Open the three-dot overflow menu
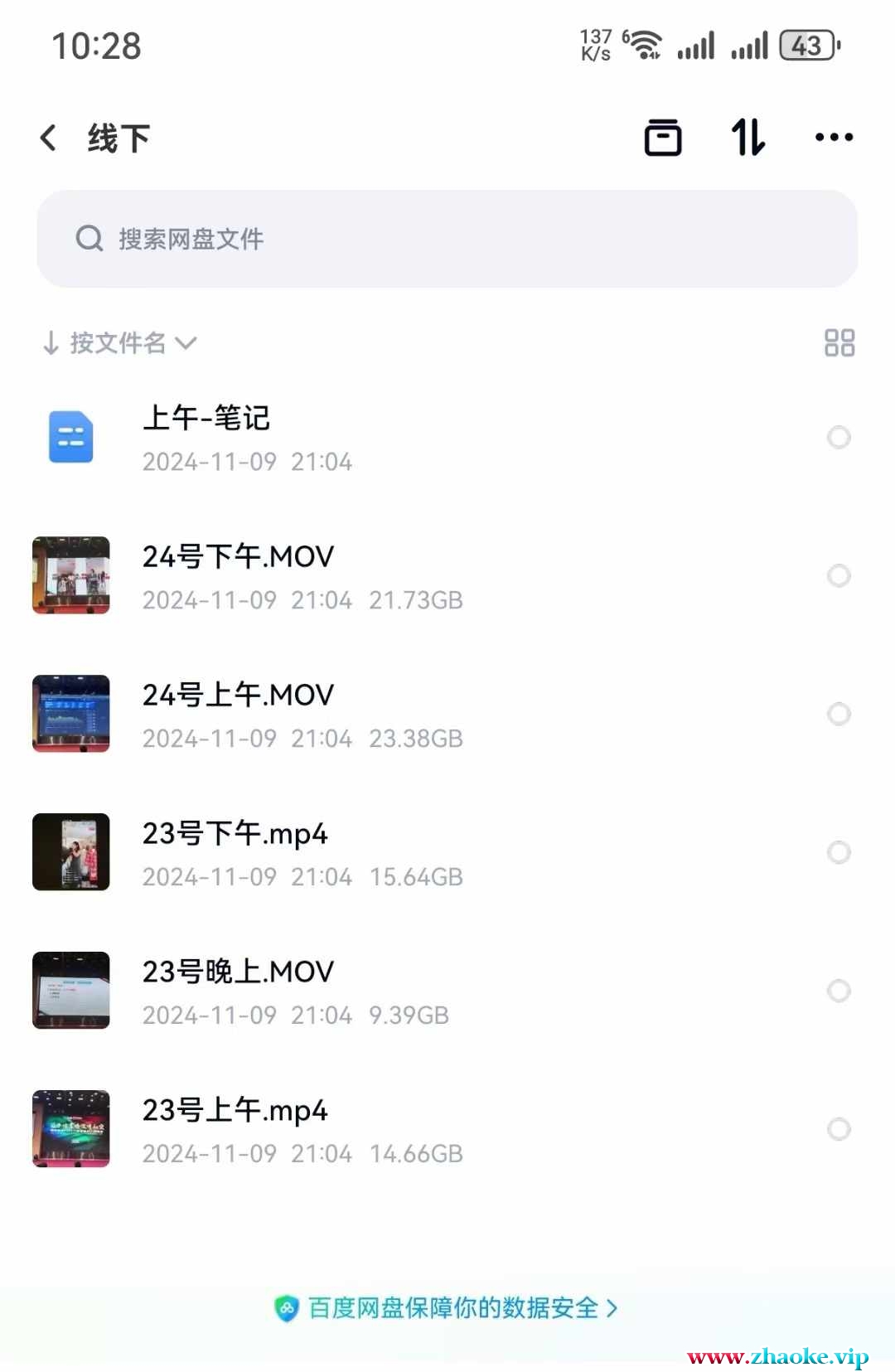The height and width of the screenshot is (1372, 895). click(x=834, y=138)
